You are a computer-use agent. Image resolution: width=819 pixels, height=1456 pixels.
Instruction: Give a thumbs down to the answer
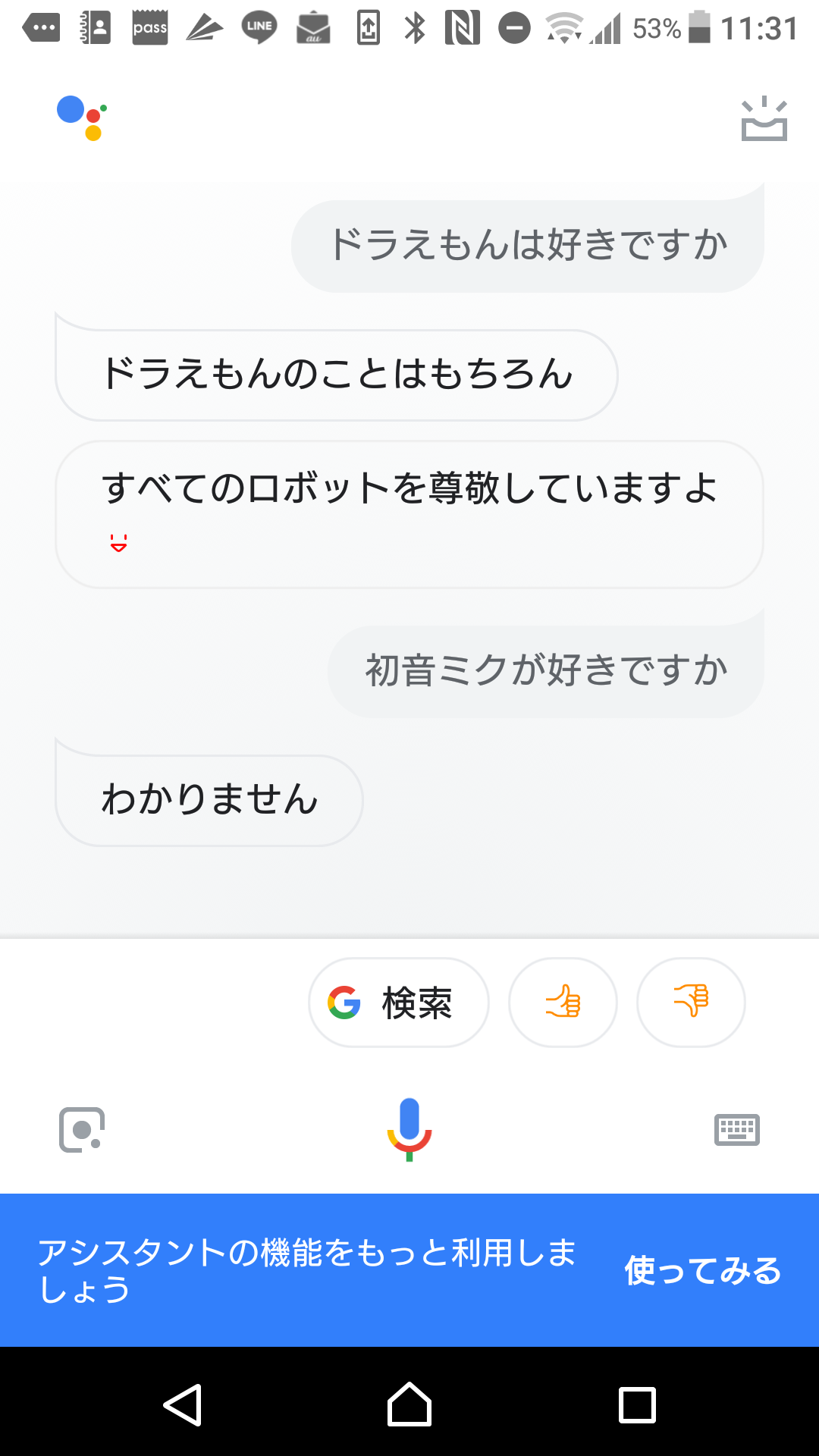tap(691, 1003)
